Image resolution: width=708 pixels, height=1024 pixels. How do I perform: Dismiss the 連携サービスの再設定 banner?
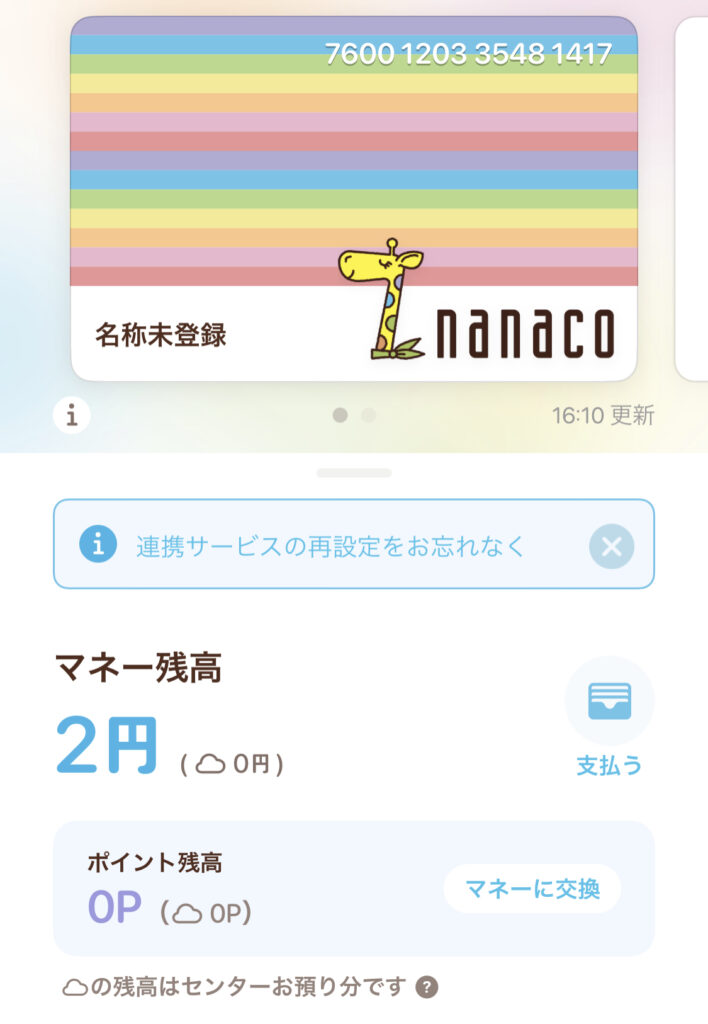tap(612, 546)
